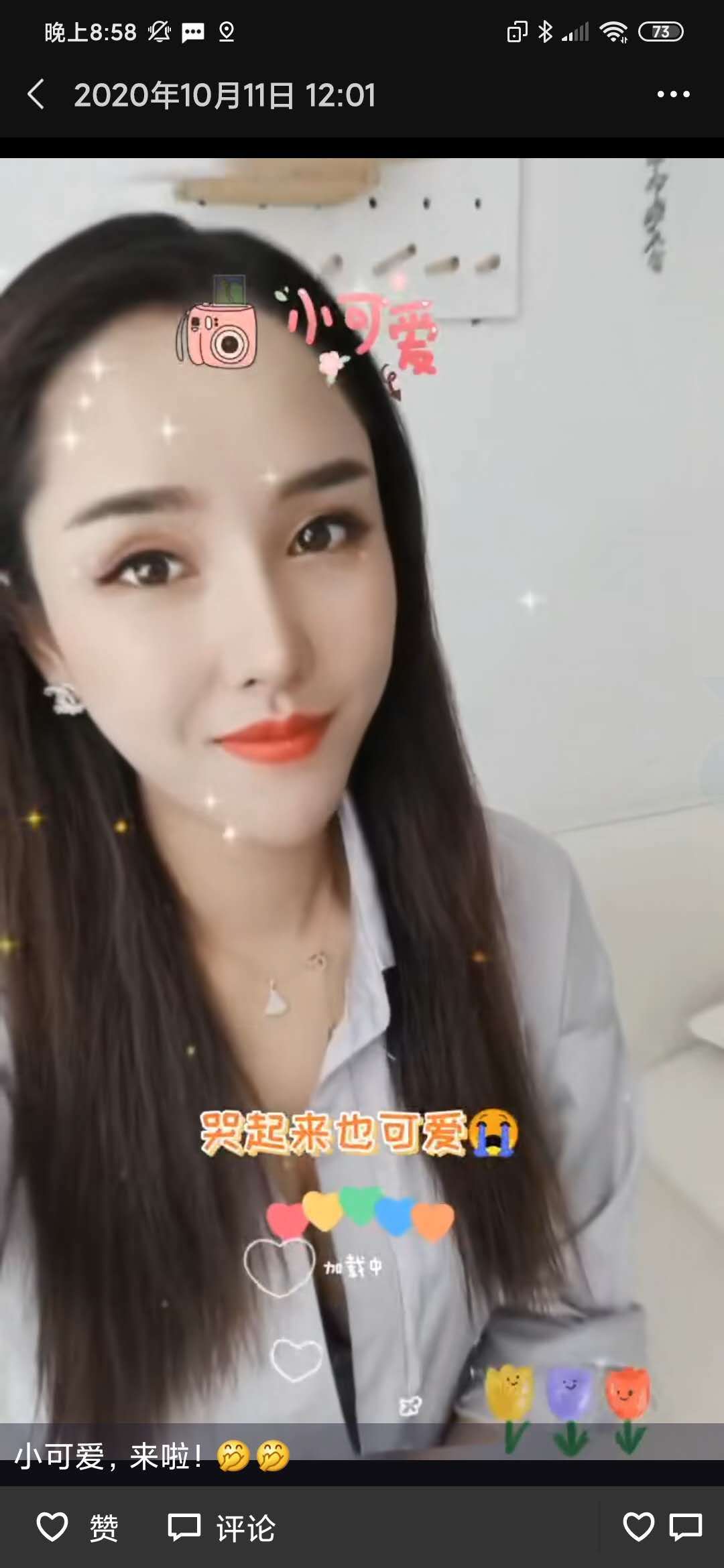Go back using the top-left arrow
This screenshot has height=1568, width=724.
coord(37,94)
